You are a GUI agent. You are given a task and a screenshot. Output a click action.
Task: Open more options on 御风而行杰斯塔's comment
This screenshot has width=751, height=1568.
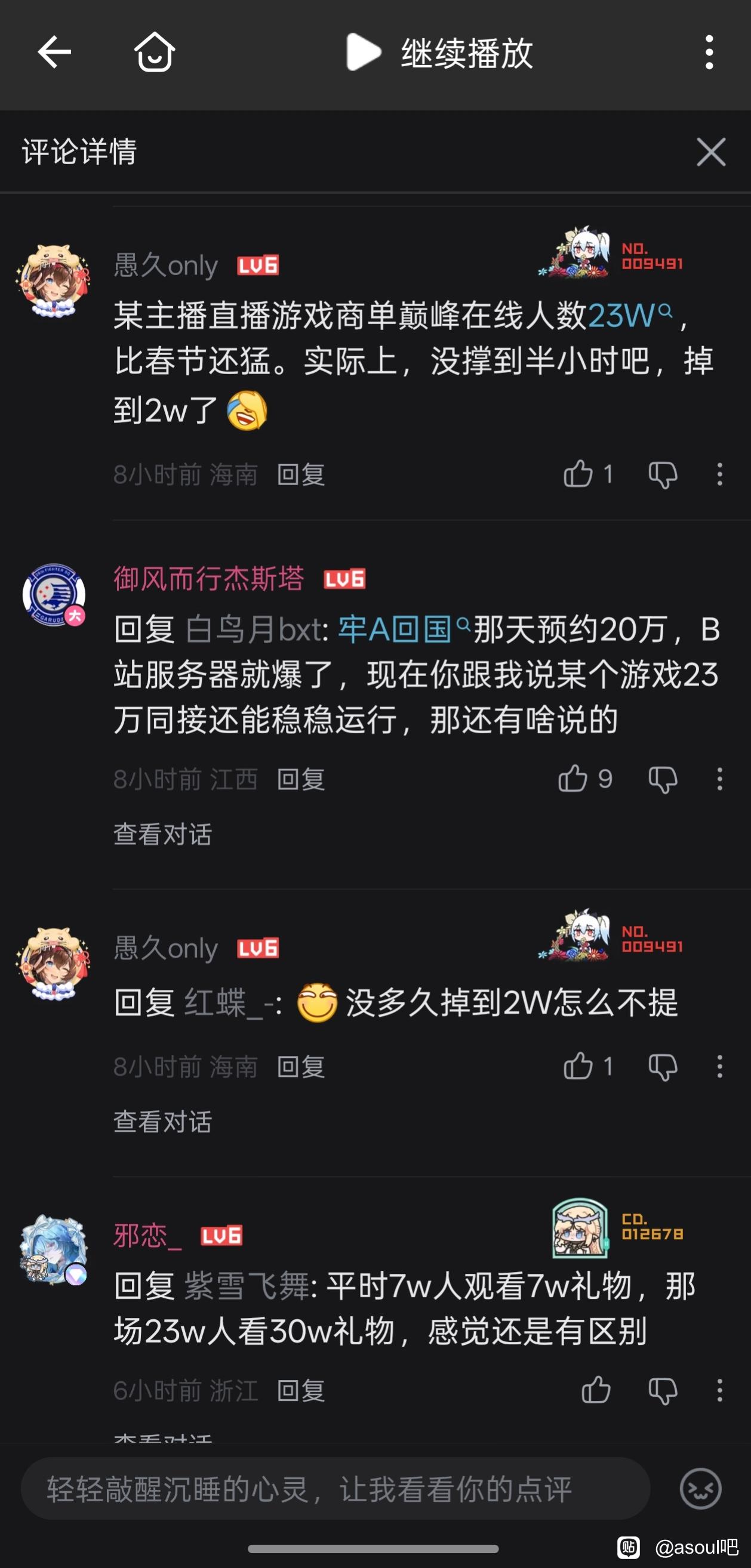[x=719, y=779]
